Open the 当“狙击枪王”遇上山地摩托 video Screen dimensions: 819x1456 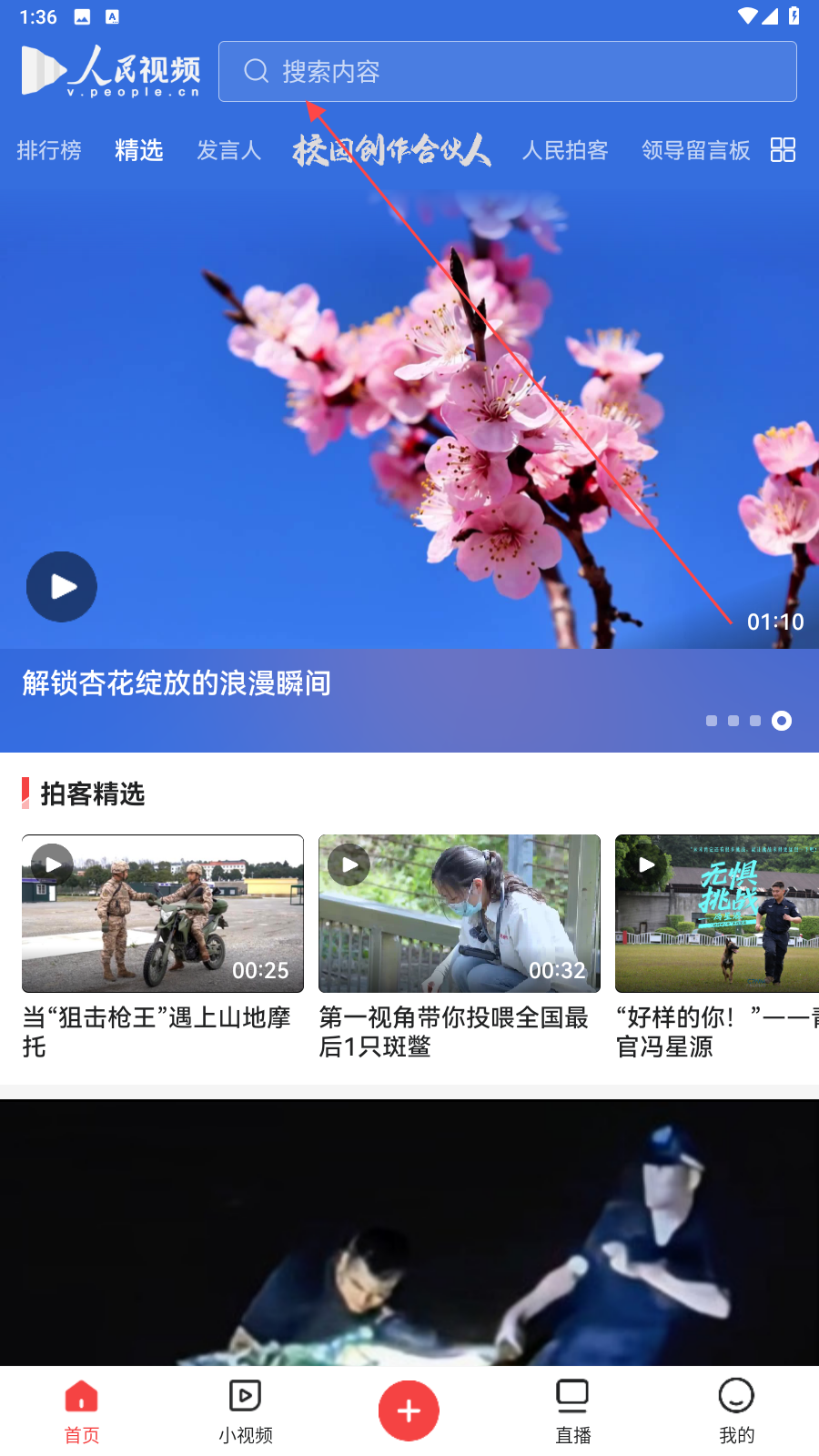point(163,914)
